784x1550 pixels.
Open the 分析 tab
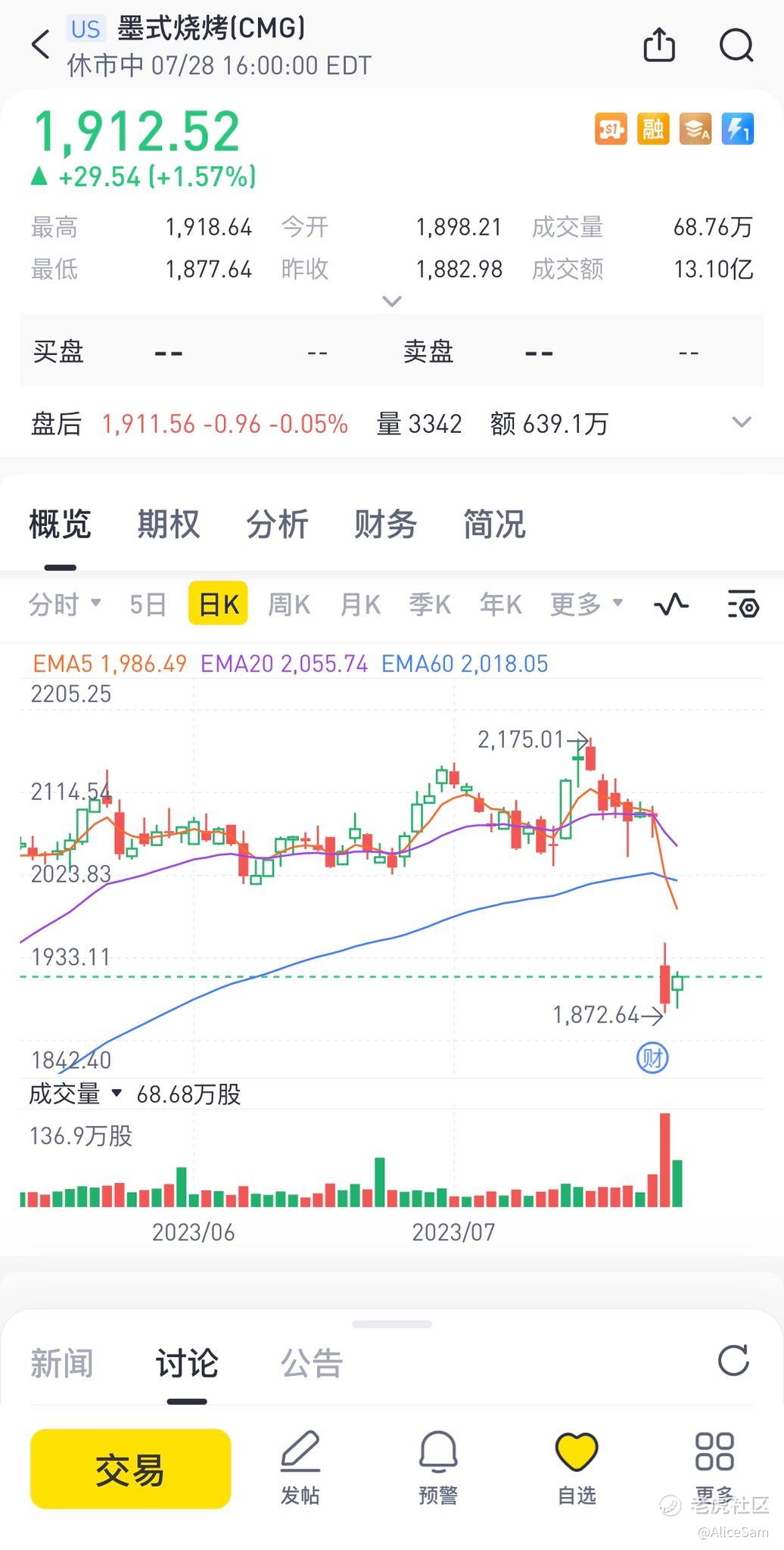[277, 524]
